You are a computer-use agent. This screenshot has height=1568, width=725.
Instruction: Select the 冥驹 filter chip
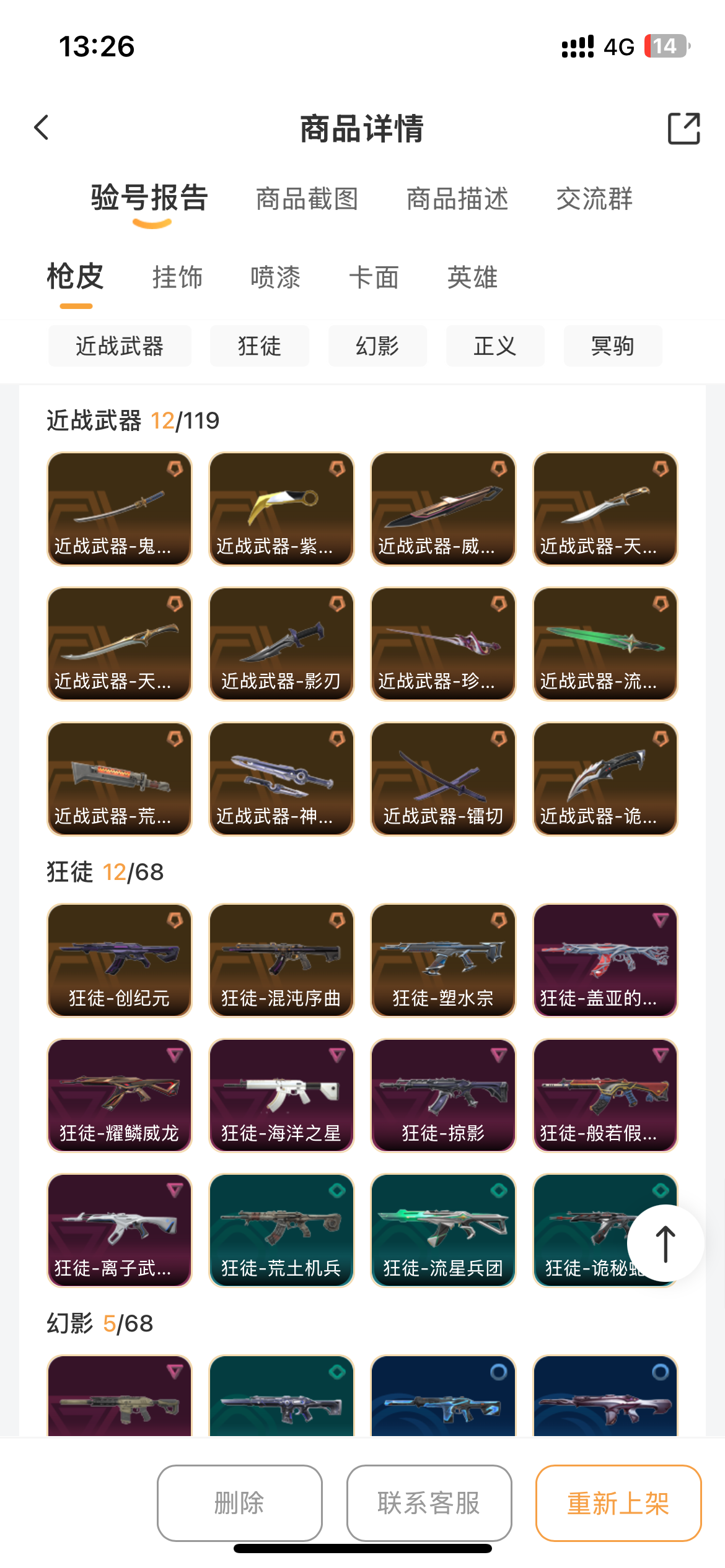pyautogui.click(x=612, y=346)
